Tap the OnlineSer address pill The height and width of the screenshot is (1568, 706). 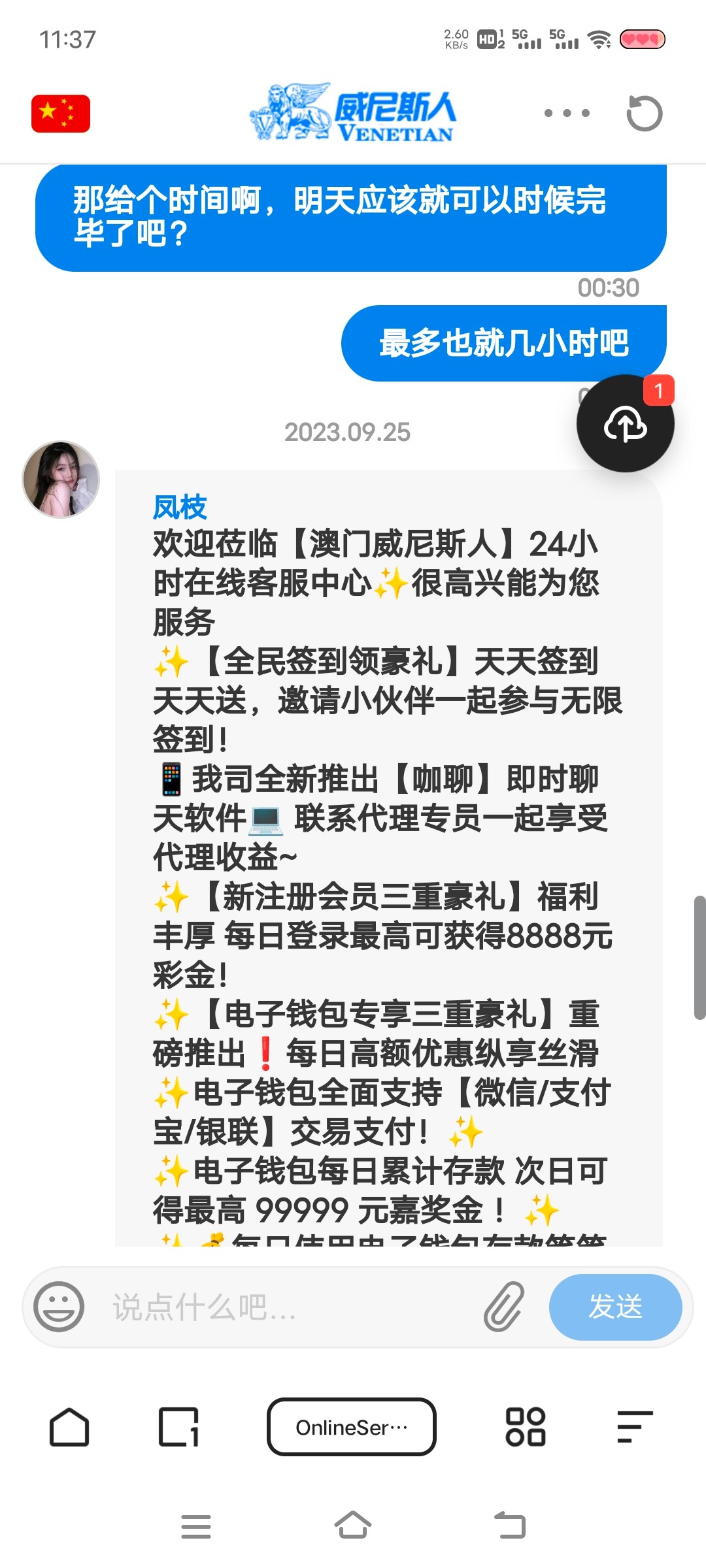[x=352, y=1427]
